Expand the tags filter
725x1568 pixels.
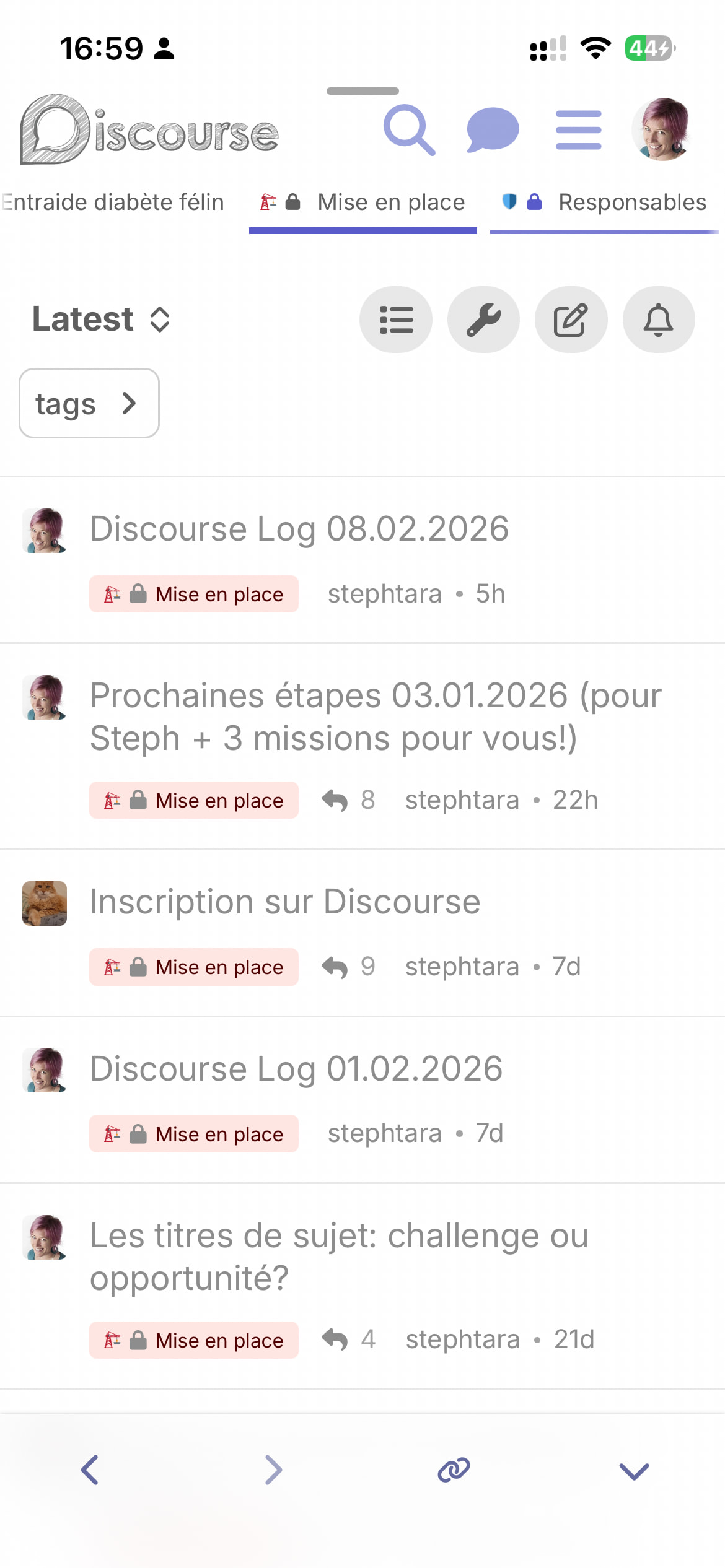click(x=89, y=404)
